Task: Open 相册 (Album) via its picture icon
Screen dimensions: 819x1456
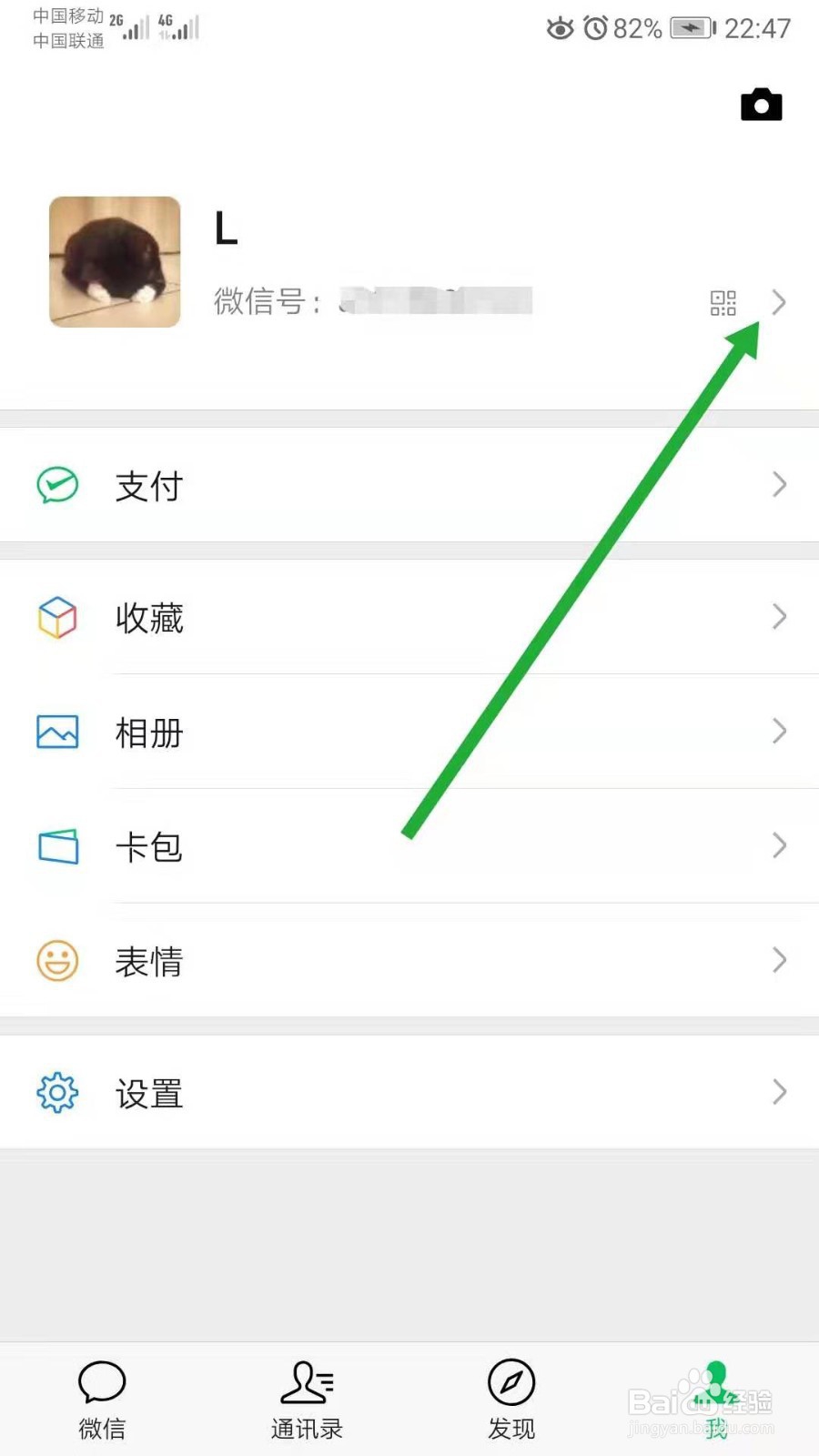Action: tap(57, 731)
